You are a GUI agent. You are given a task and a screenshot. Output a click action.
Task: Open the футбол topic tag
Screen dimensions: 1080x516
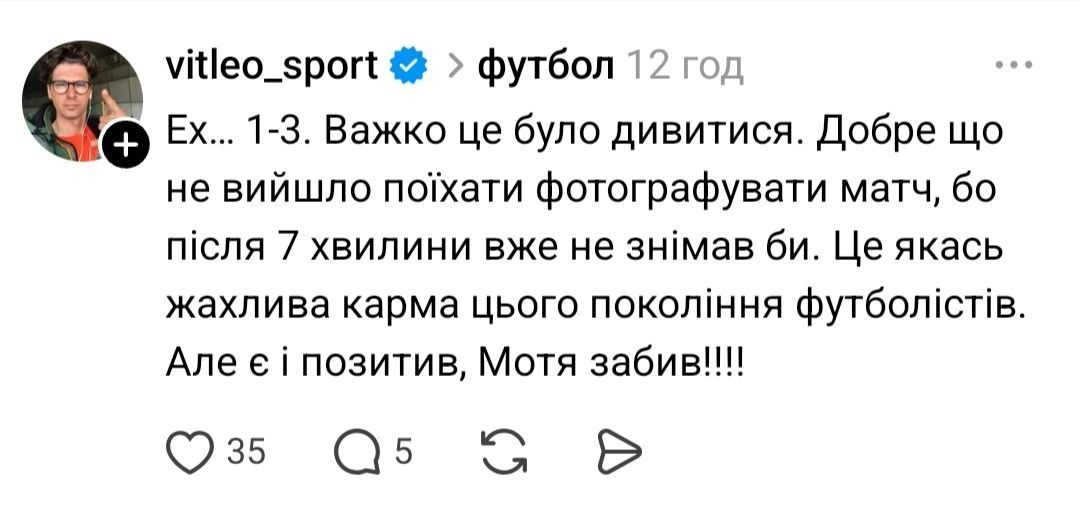(547, 66)
